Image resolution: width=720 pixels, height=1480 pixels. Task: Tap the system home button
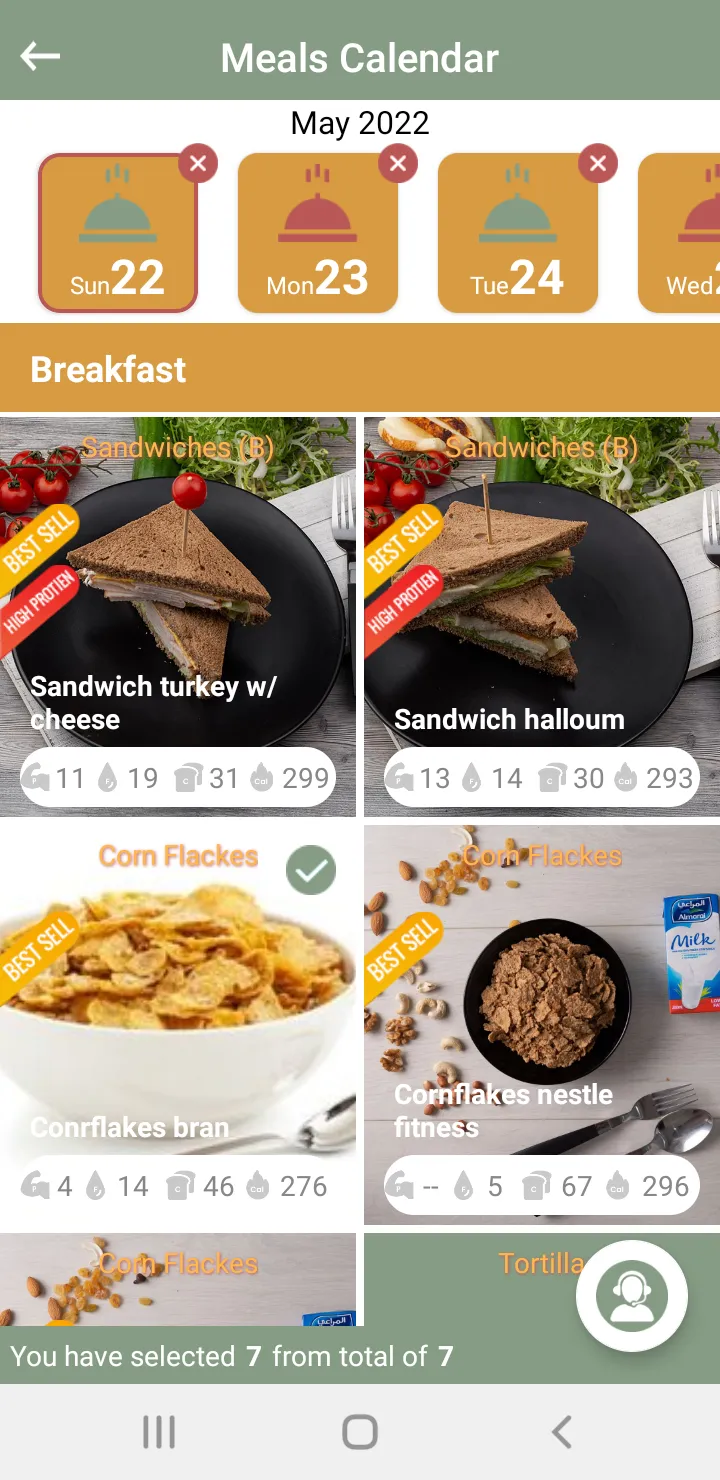[x=360, y=1432]
